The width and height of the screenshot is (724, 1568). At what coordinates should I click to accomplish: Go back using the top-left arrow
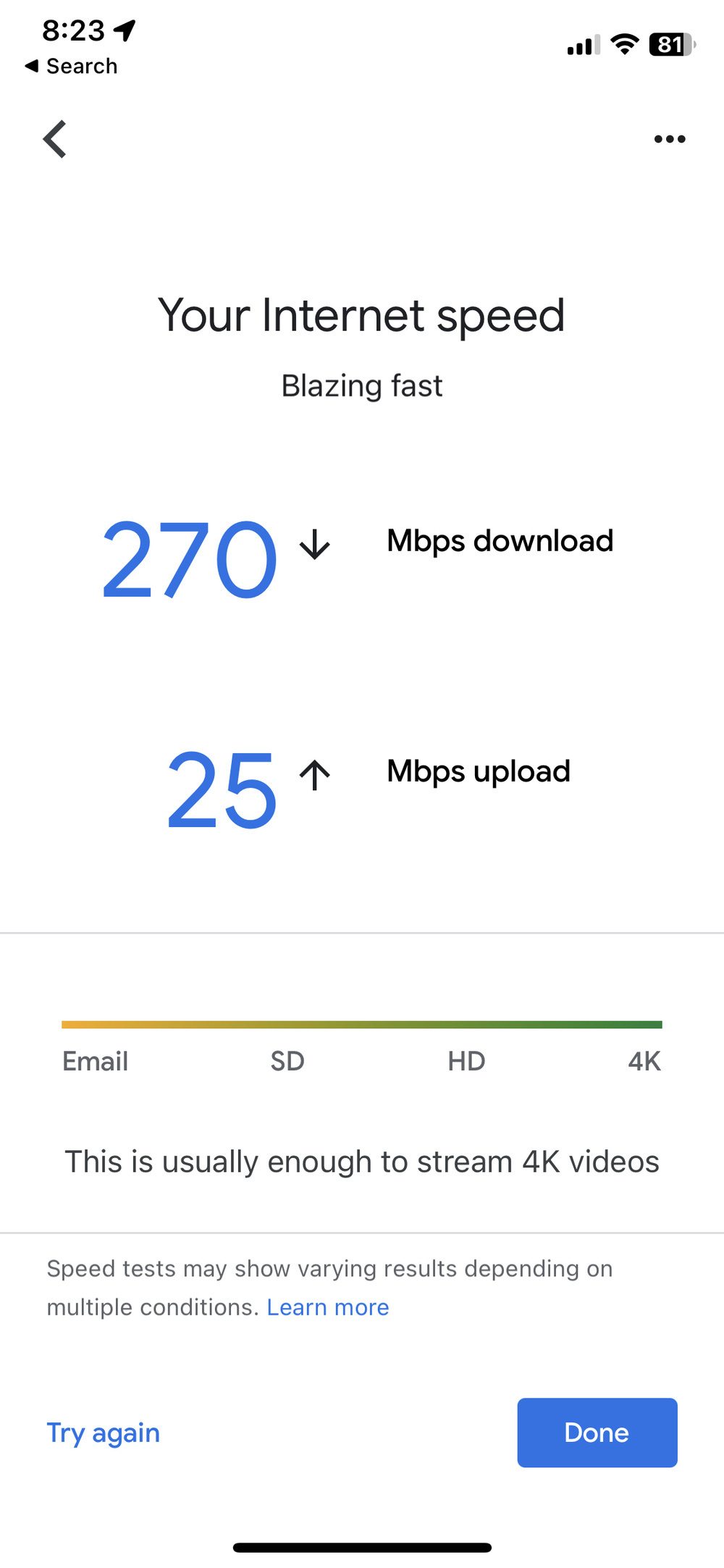55,139
